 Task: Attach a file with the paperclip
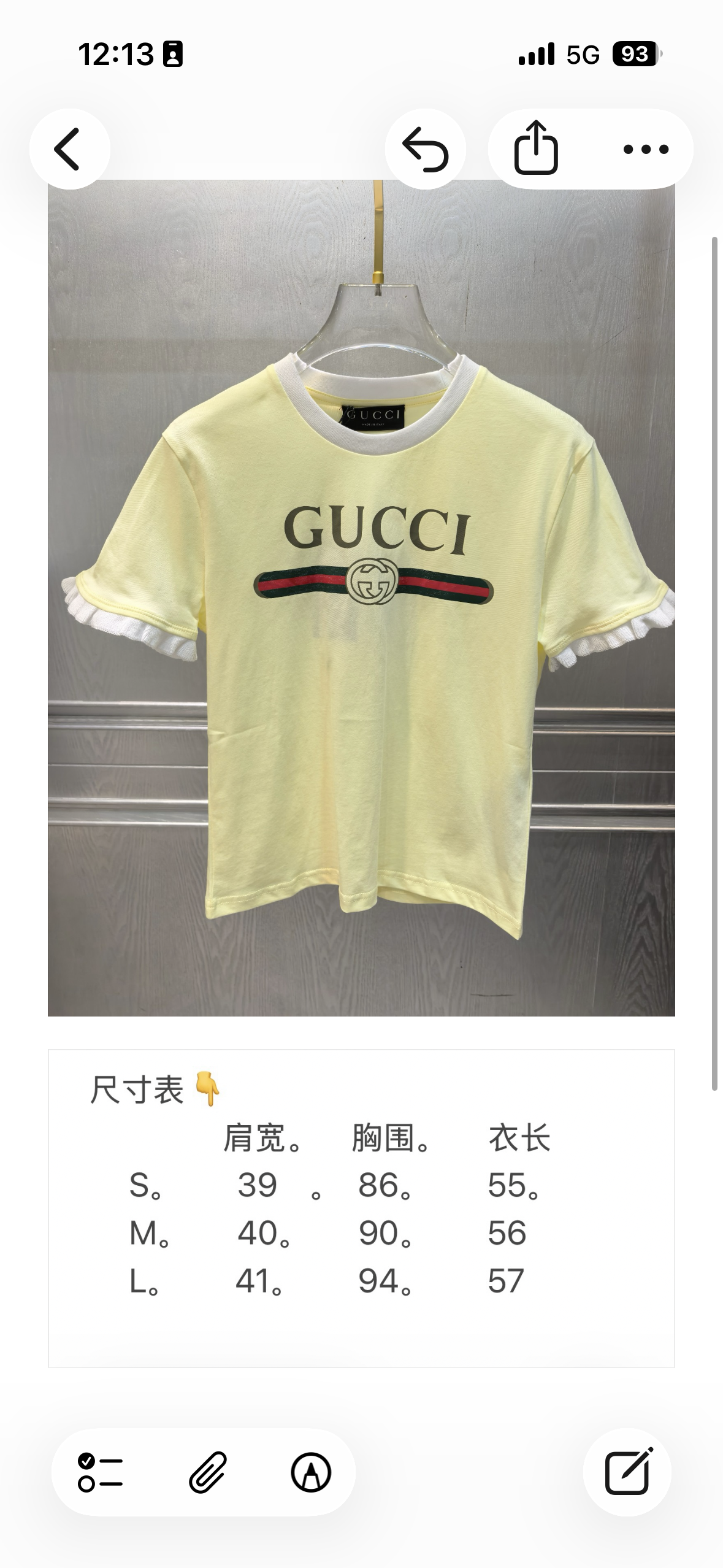(x=208, y=1472)
